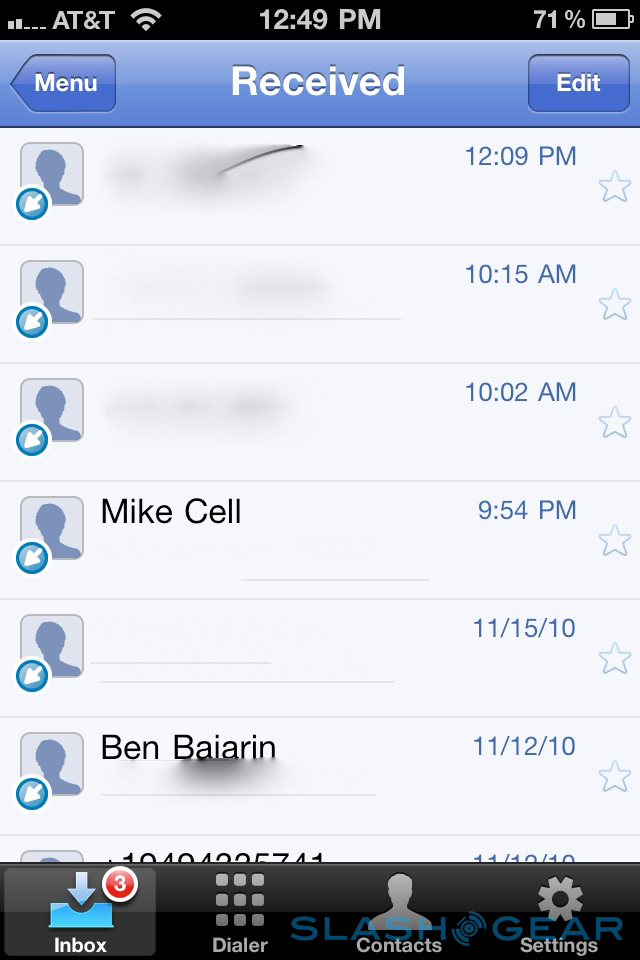
Task: Tap the Edit button
Action: click(578, 83)
